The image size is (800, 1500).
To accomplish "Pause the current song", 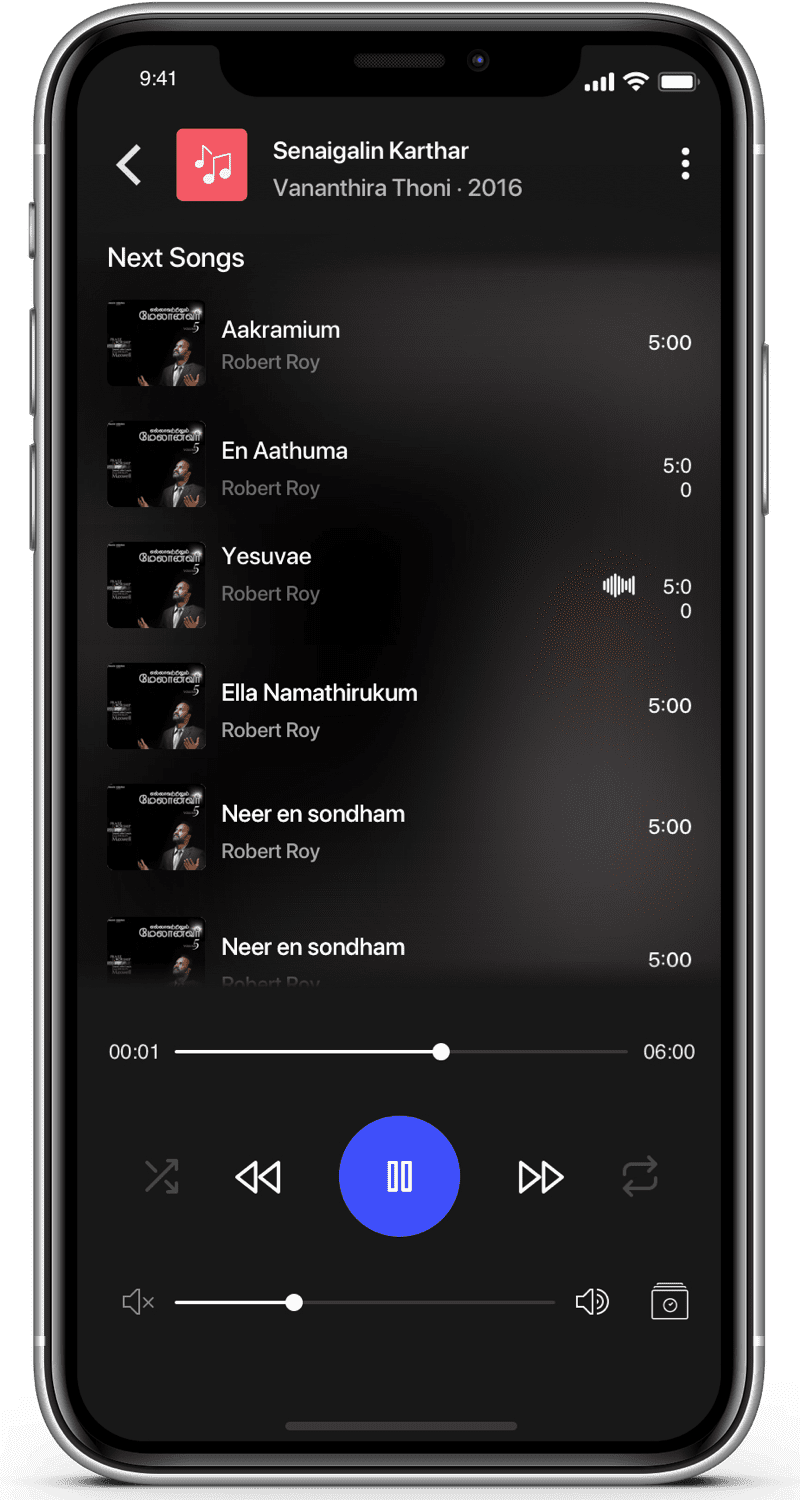I will 400,1176.
